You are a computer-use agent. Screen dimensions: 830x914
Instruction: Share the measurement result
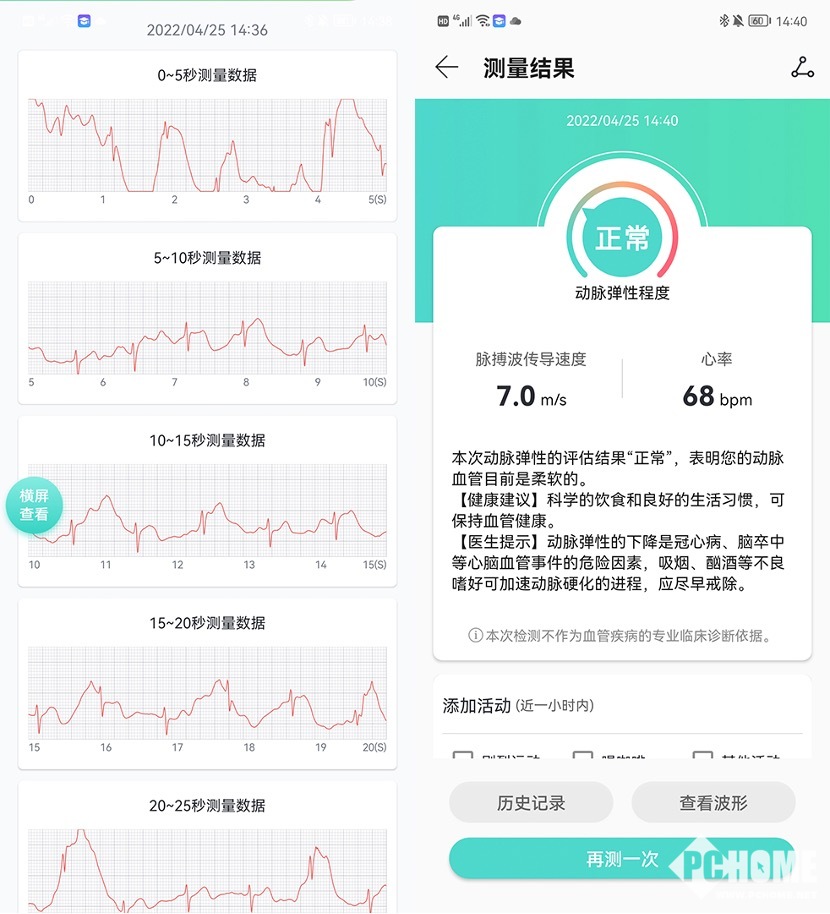pos(802,68)
